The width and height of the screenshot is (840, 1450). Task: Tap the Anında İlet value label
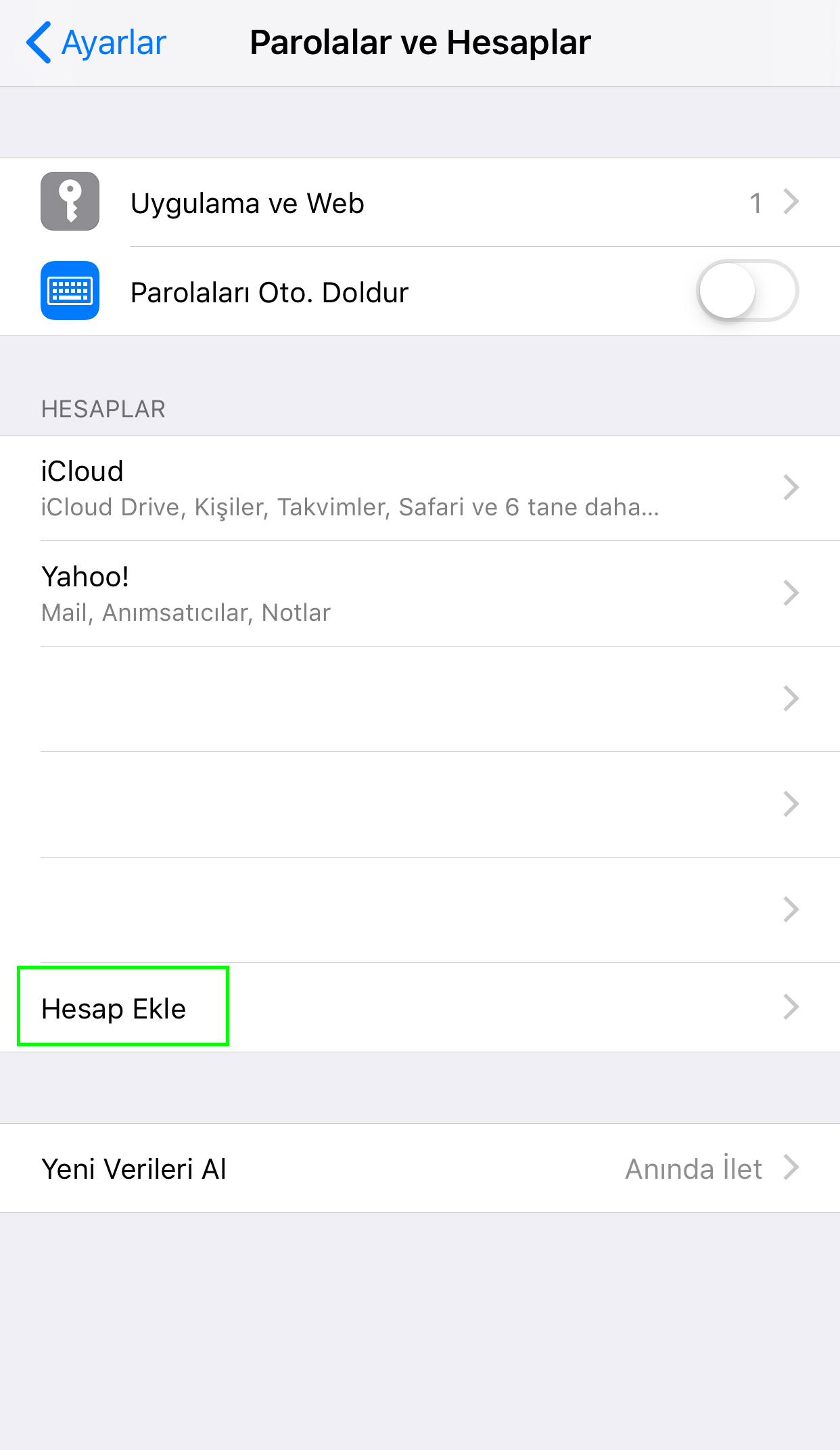point(695,1167)
